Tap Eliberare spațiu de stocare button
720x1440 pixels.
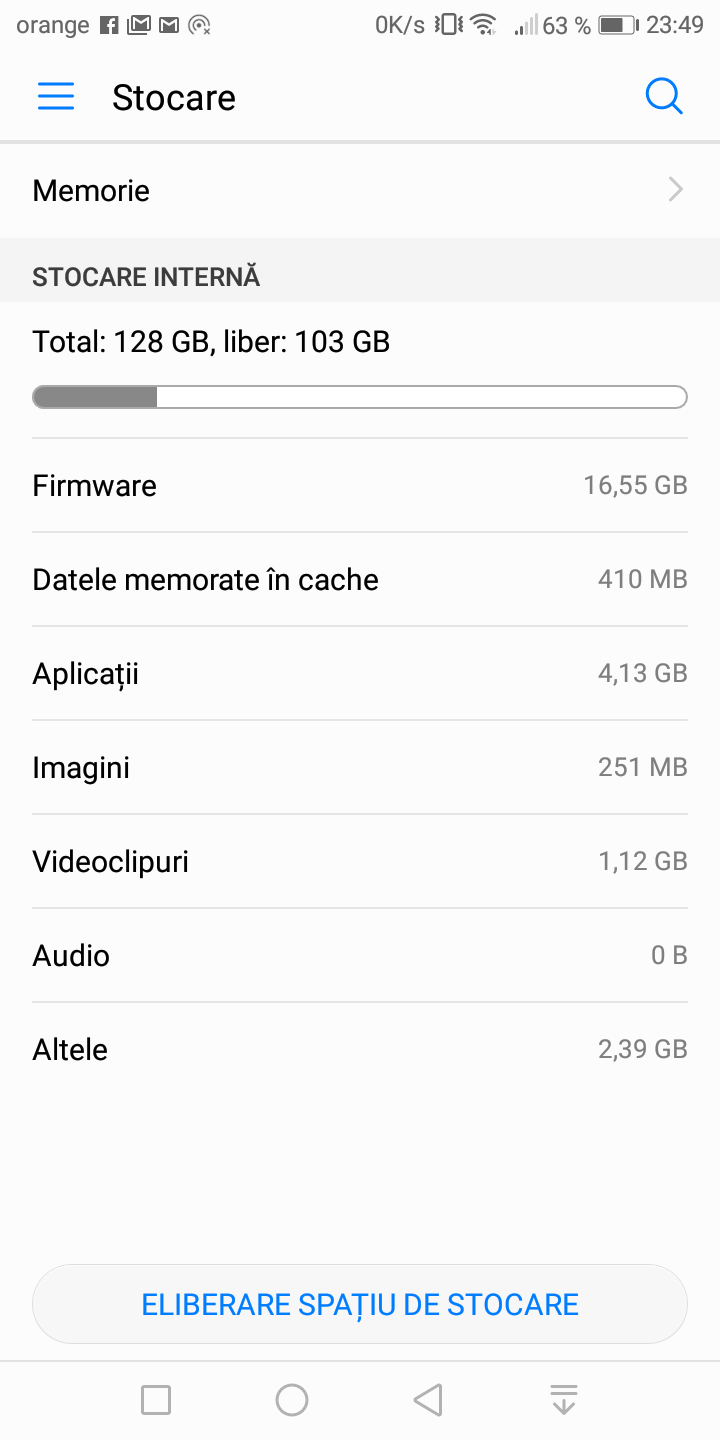pyautogui.click(x=360, y=1304)
